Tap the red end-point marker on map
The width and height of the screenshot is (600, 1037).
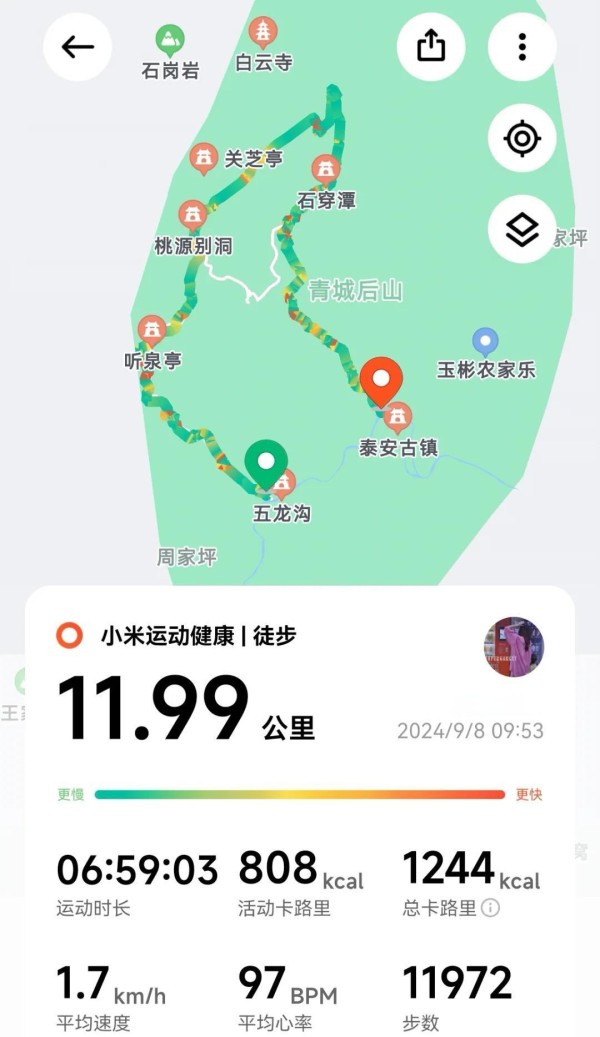point(381,380)
